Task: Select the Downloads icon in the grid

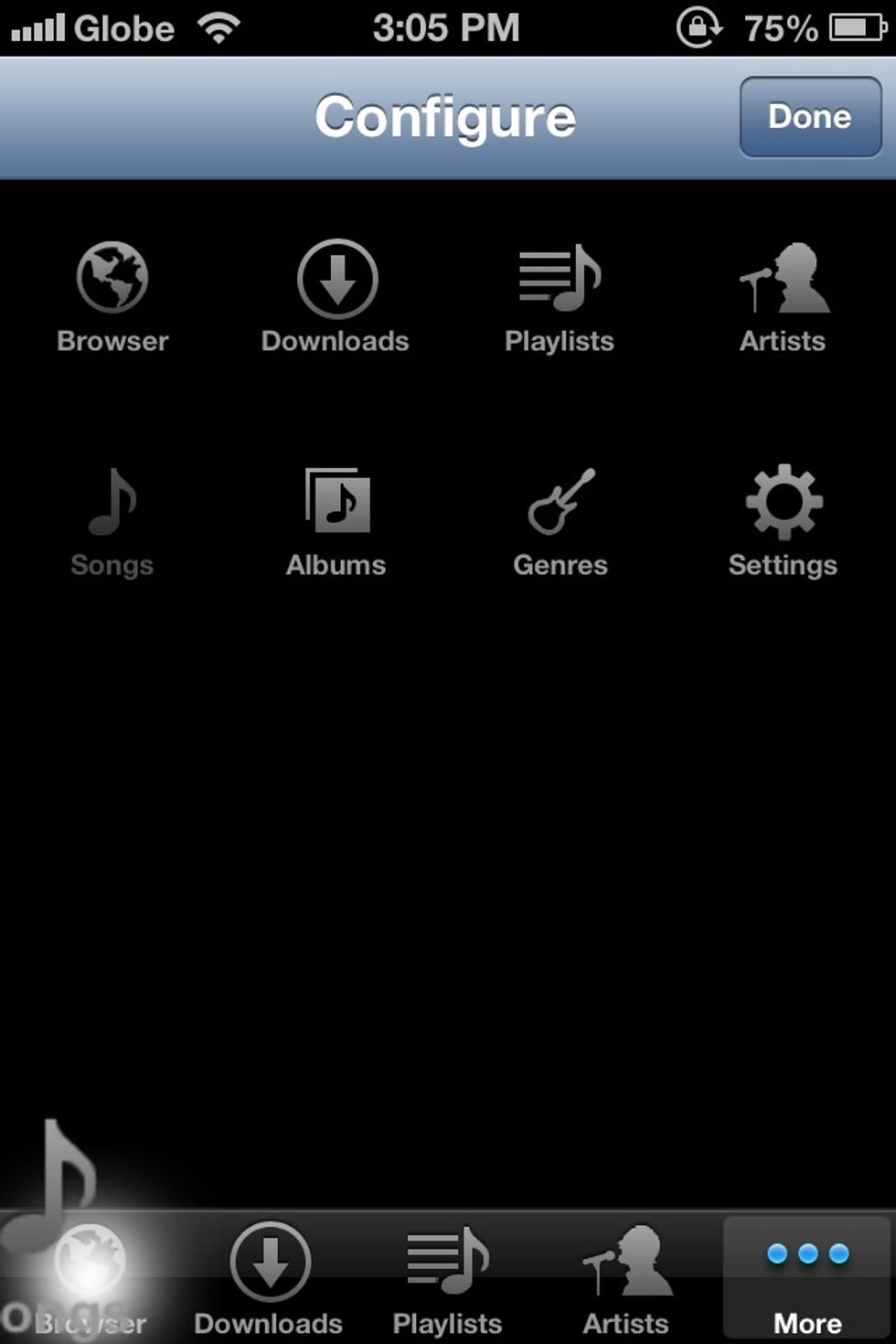Action: coord(336,279)
